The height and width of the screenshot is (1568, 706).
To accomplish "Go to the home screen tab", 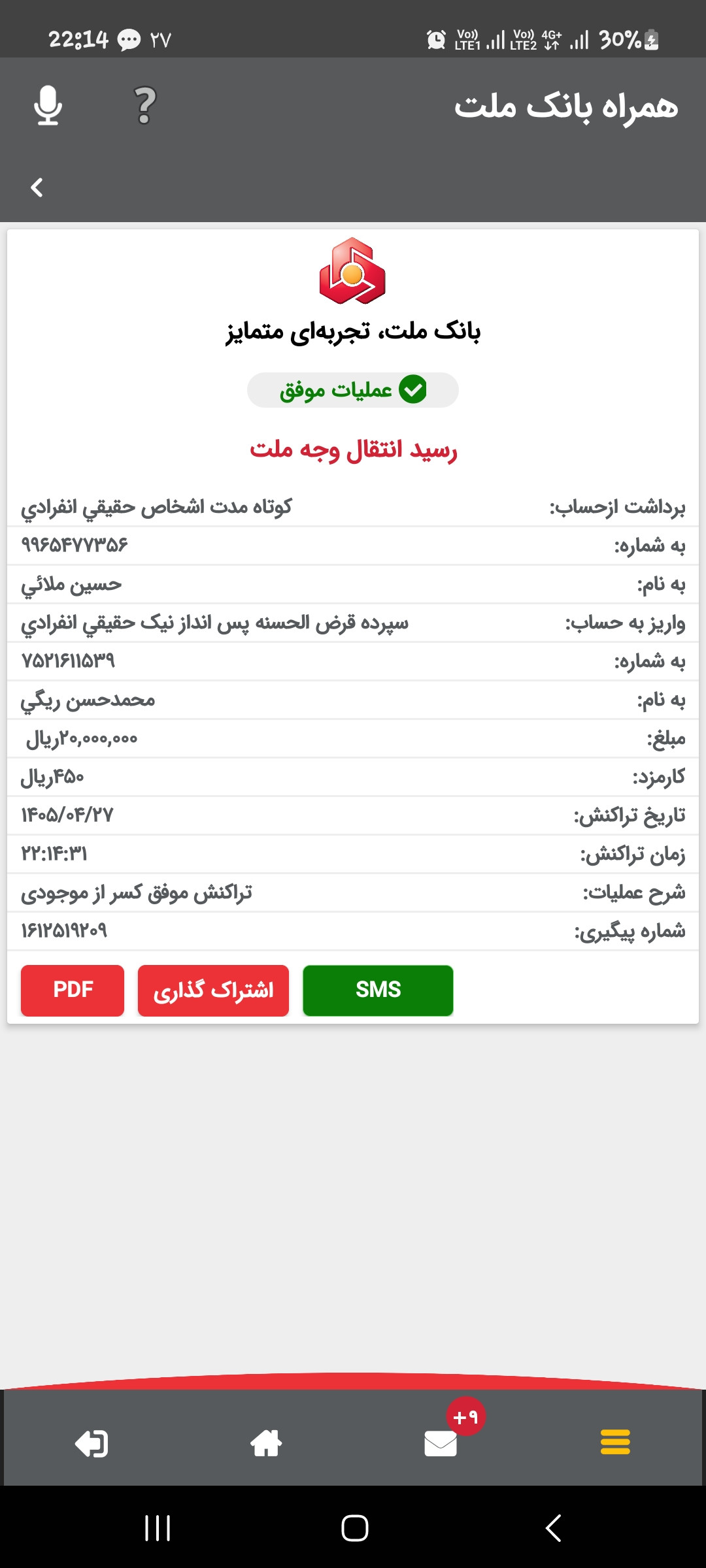I will tap(266, 1443).
